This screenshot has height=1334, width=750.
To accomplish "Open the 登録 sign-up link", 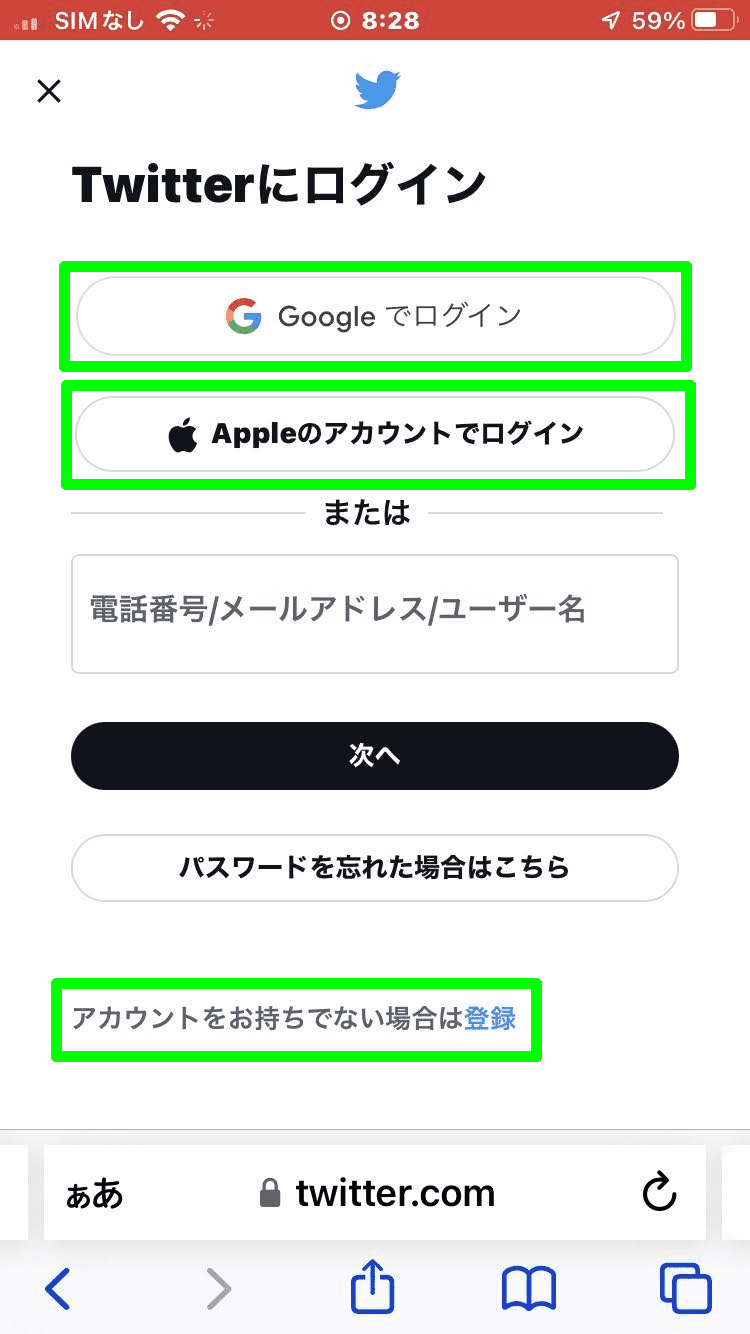I will coord(490,1019).
